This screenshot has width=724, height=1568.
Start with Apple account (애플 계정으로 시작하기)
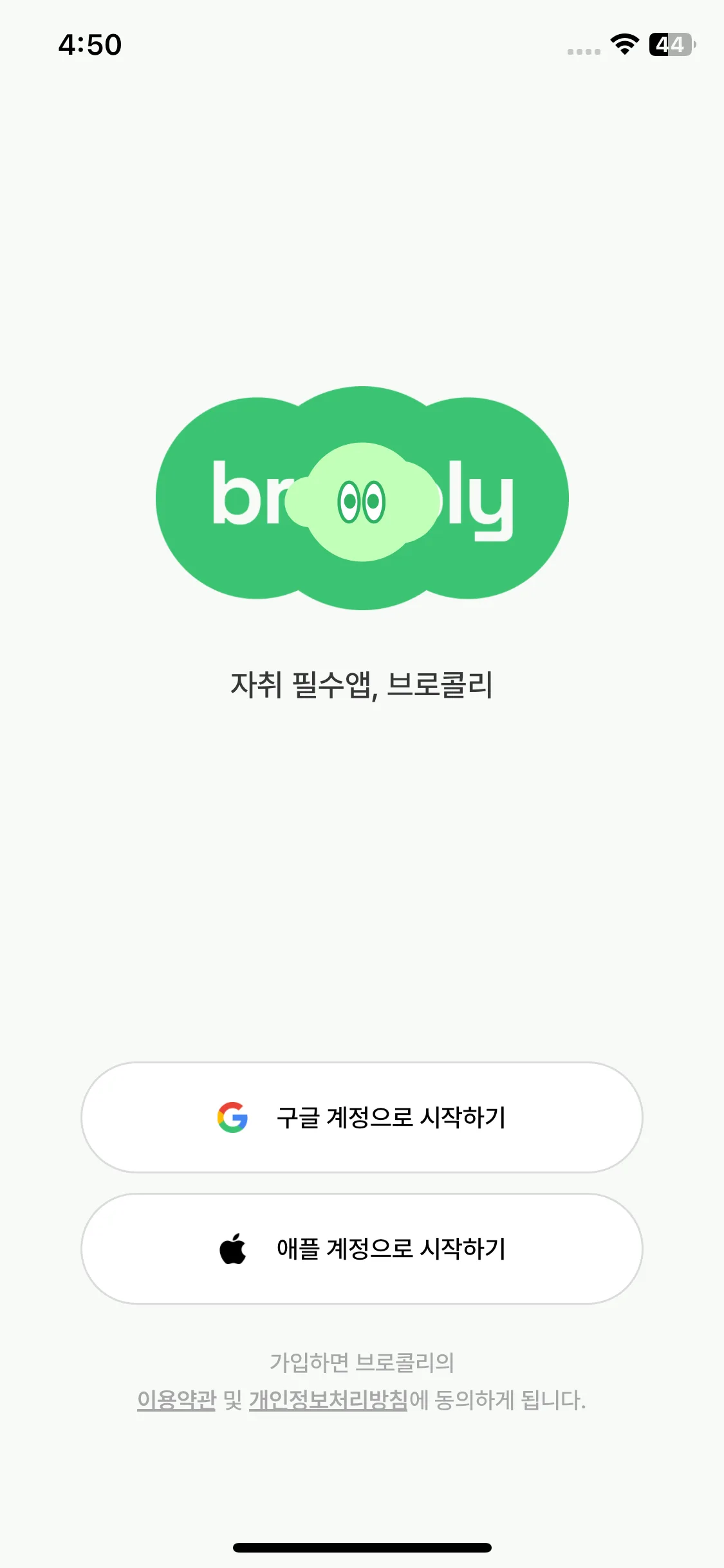[362, 1249]
